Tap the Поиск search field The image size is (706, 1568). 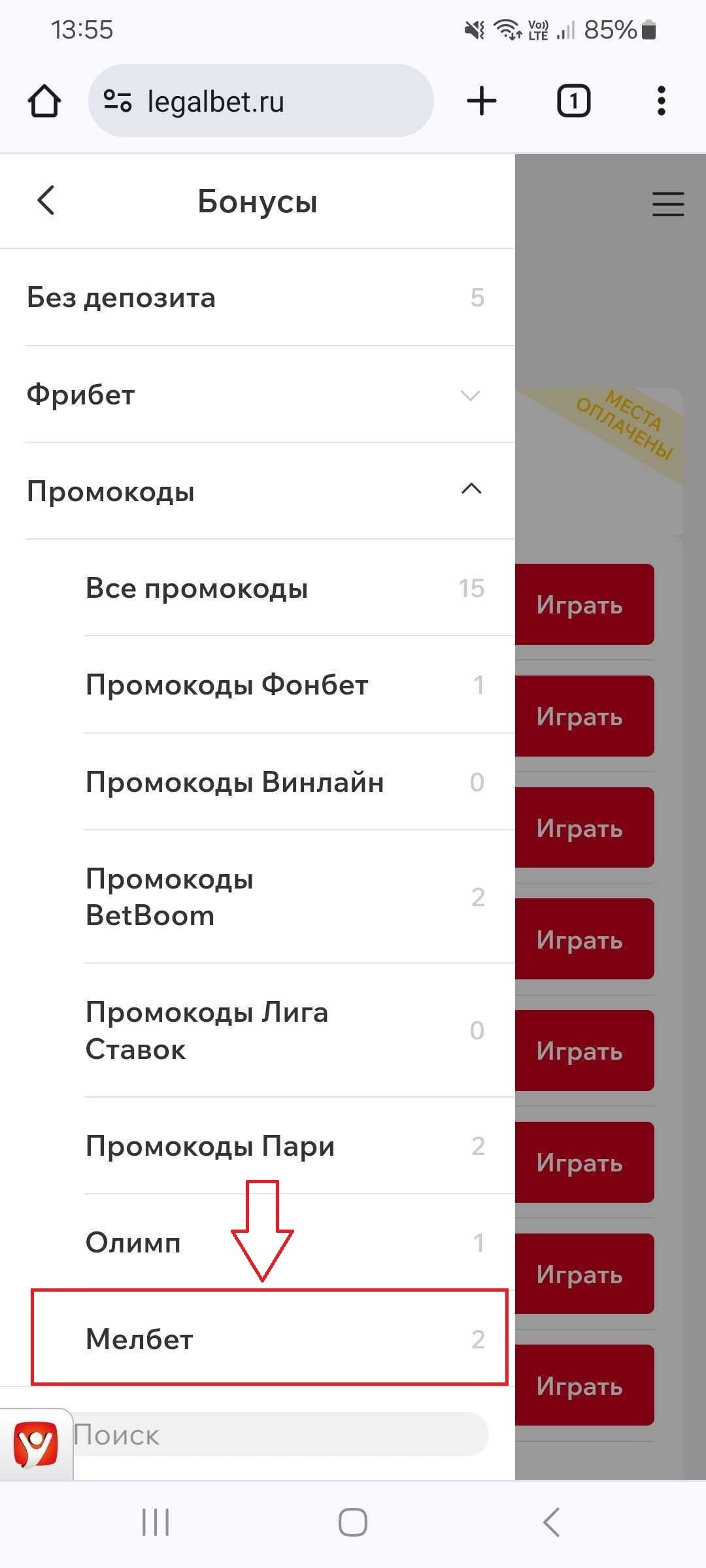(281, 1435)
